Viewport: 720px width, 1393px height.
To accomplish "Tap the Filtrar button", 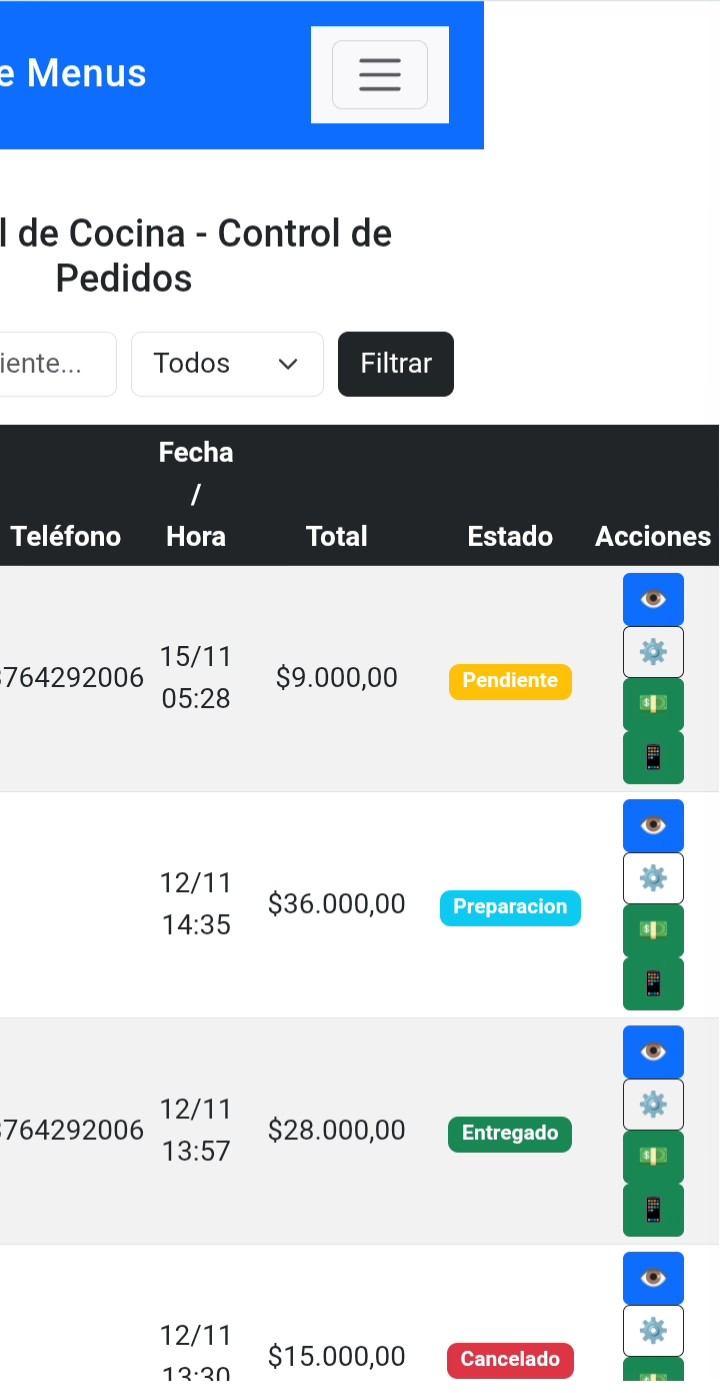I will (396, 364).
